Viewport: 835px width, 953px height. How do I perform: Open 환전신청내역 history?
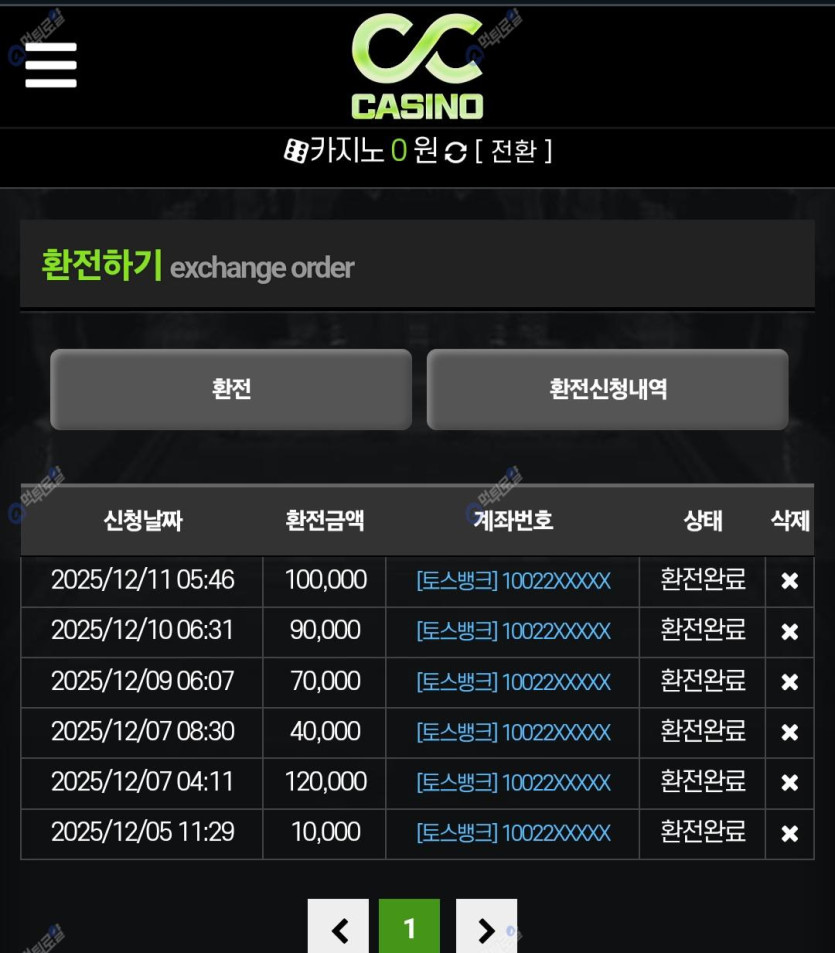(x=607, y=389)
